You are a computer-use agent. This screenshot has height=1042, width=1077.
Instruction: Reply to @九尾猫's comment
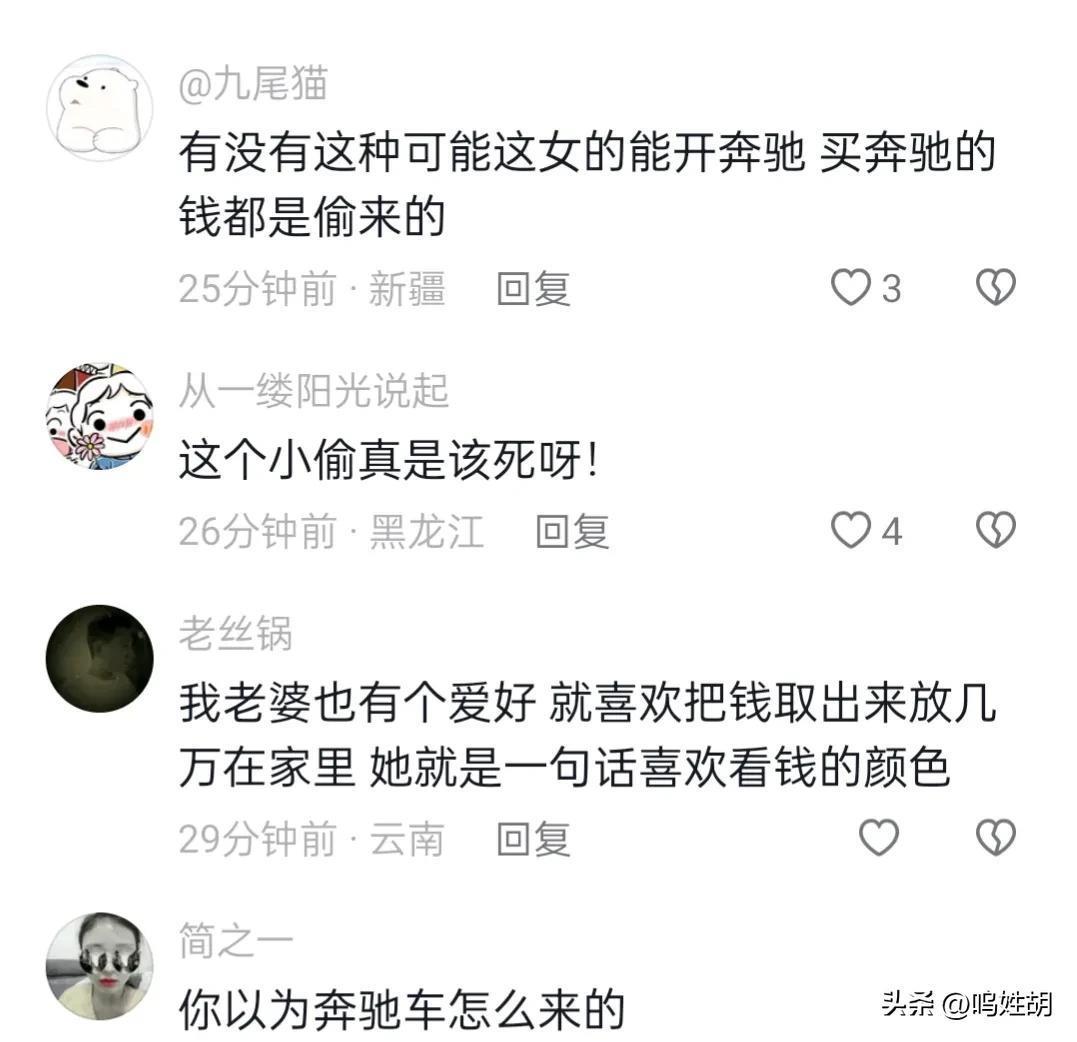tap(533, 289)
